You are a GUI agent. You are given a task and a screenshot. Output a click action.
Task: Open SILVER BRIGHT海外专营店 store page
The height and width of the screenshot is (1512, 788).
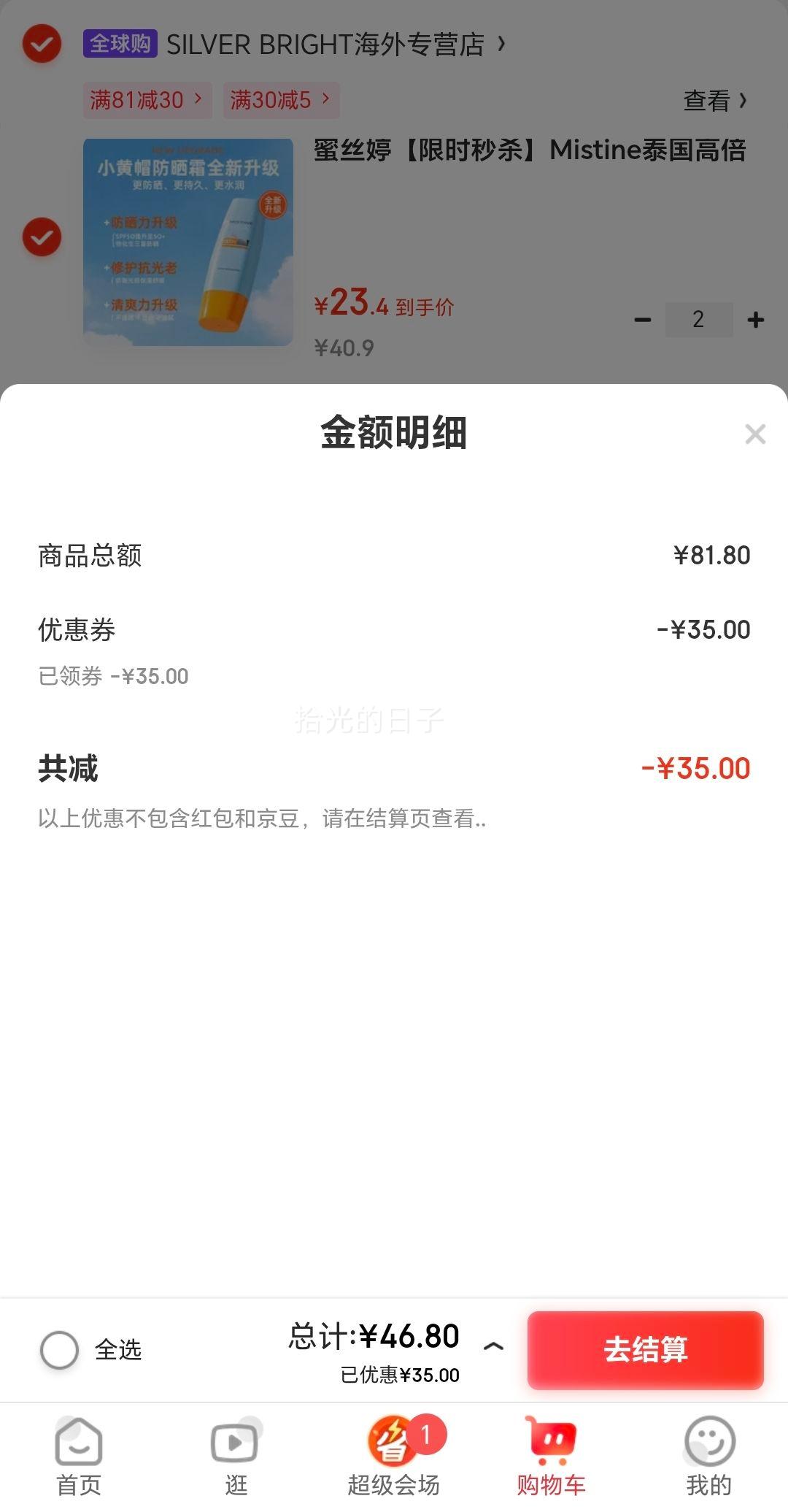(x=327, y=44)
